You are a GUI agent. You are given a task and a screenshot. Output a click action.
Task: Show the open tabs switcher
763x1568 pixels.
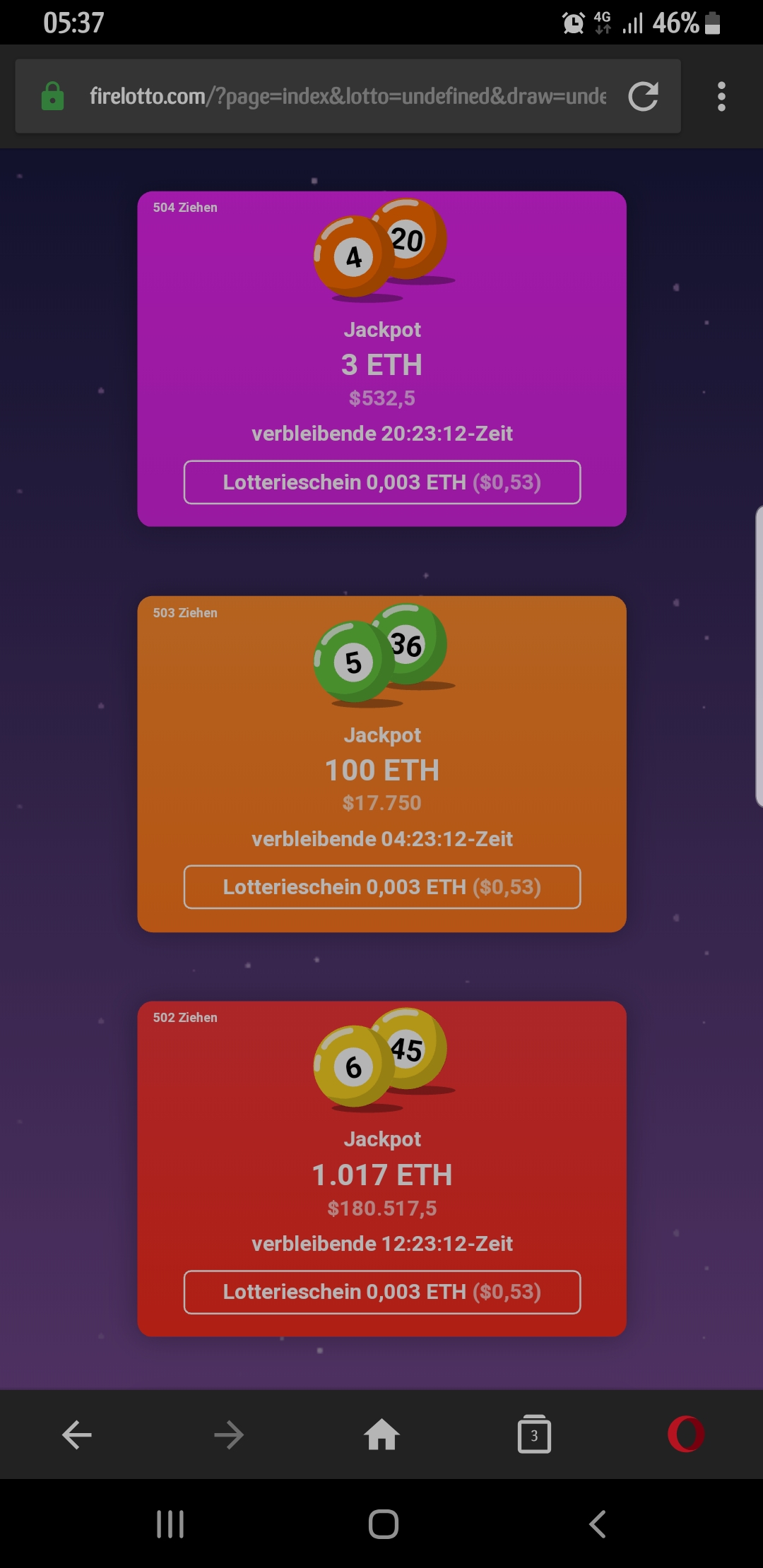click(534, 1435)
